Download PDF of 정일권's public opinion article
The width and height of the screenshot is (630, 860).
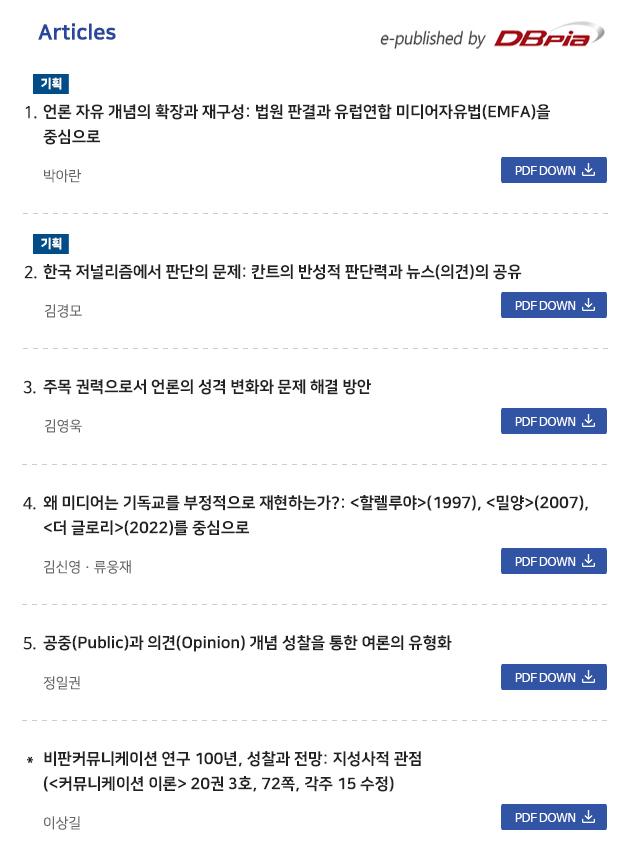point(553,677)
